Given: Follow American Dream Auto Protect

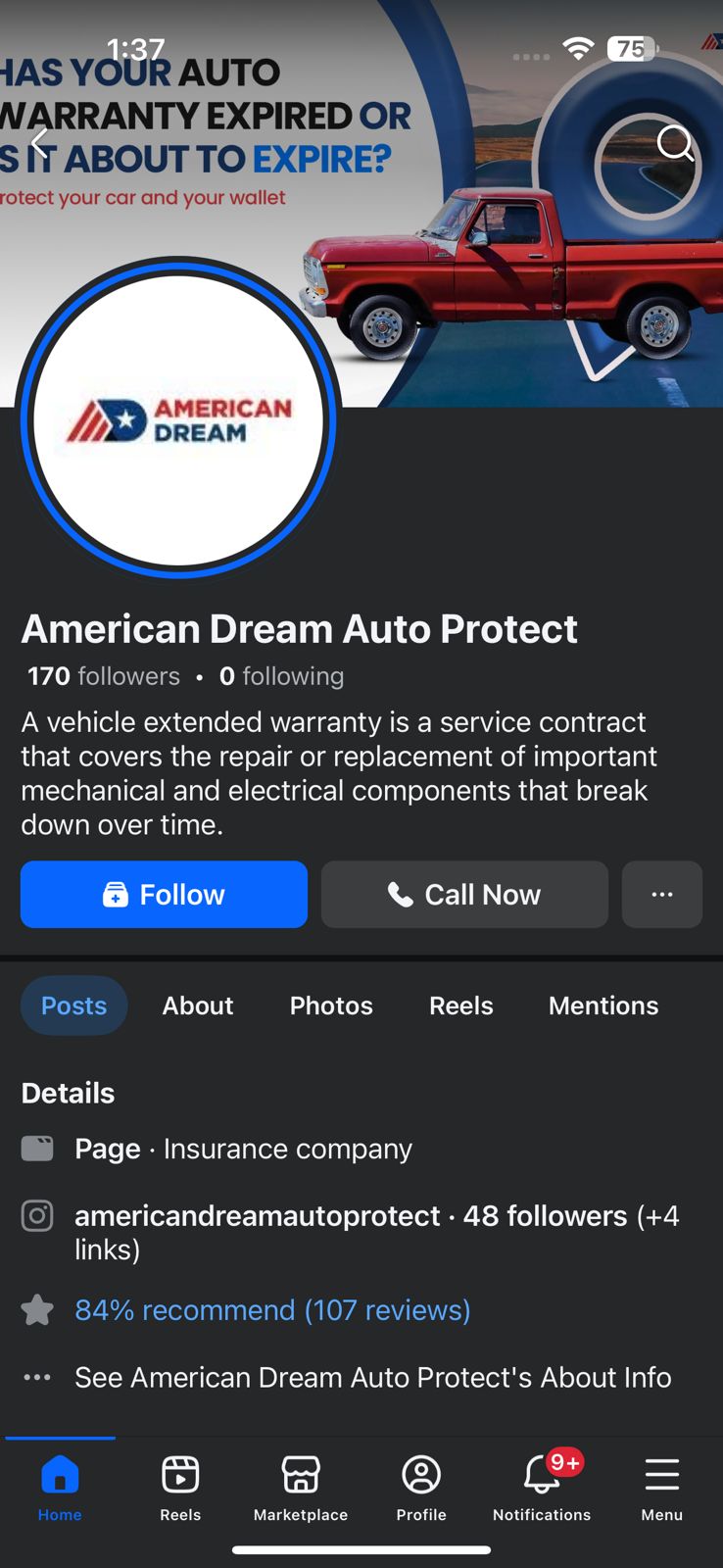Looking at the screenshot, I should [164, 894].
